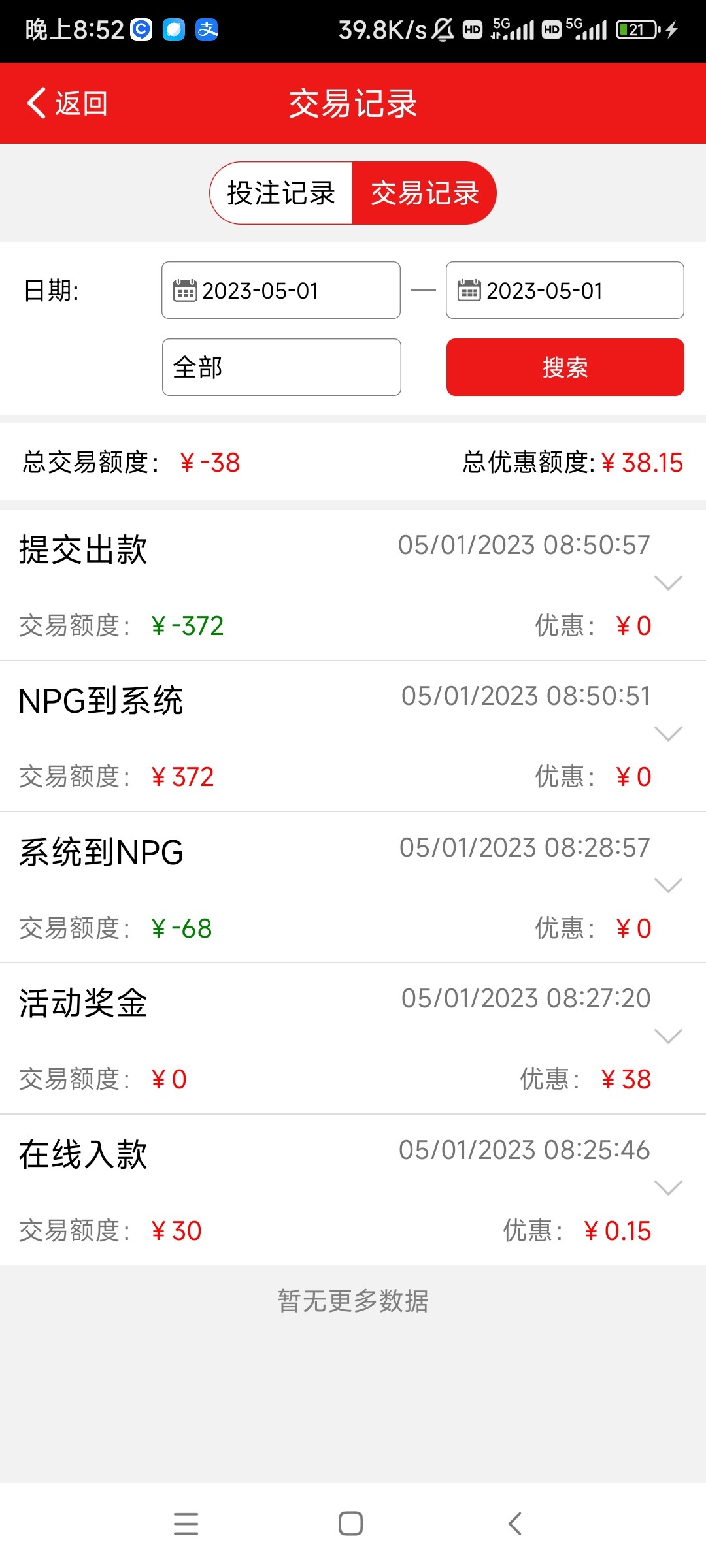Expand details of the 在线入款 record
The height and width of the screenshot is (1568, 706).
(x=668, y=1189)
